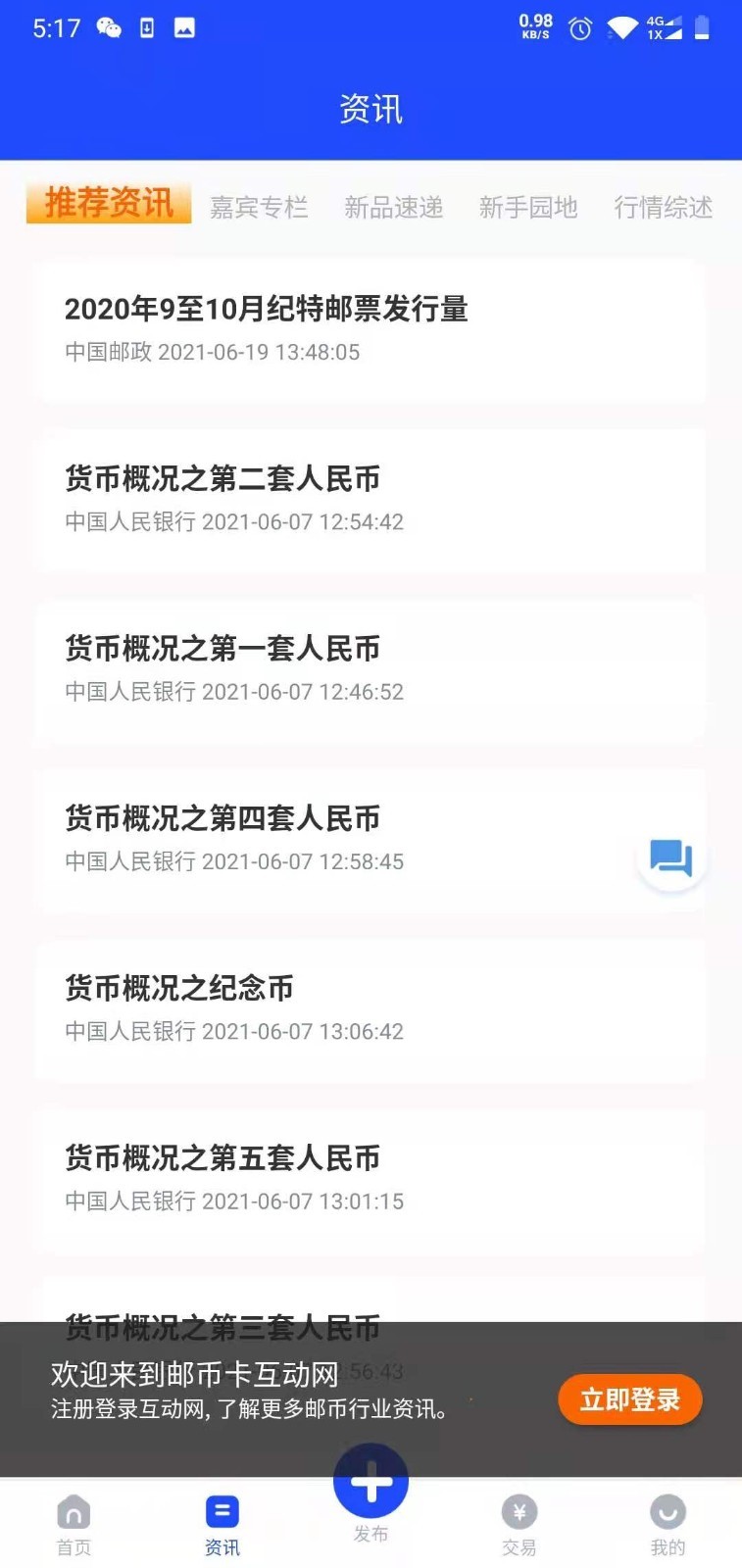
Task: Open the 首页 home icon in bottom navigation
Action: (74, 1519)
